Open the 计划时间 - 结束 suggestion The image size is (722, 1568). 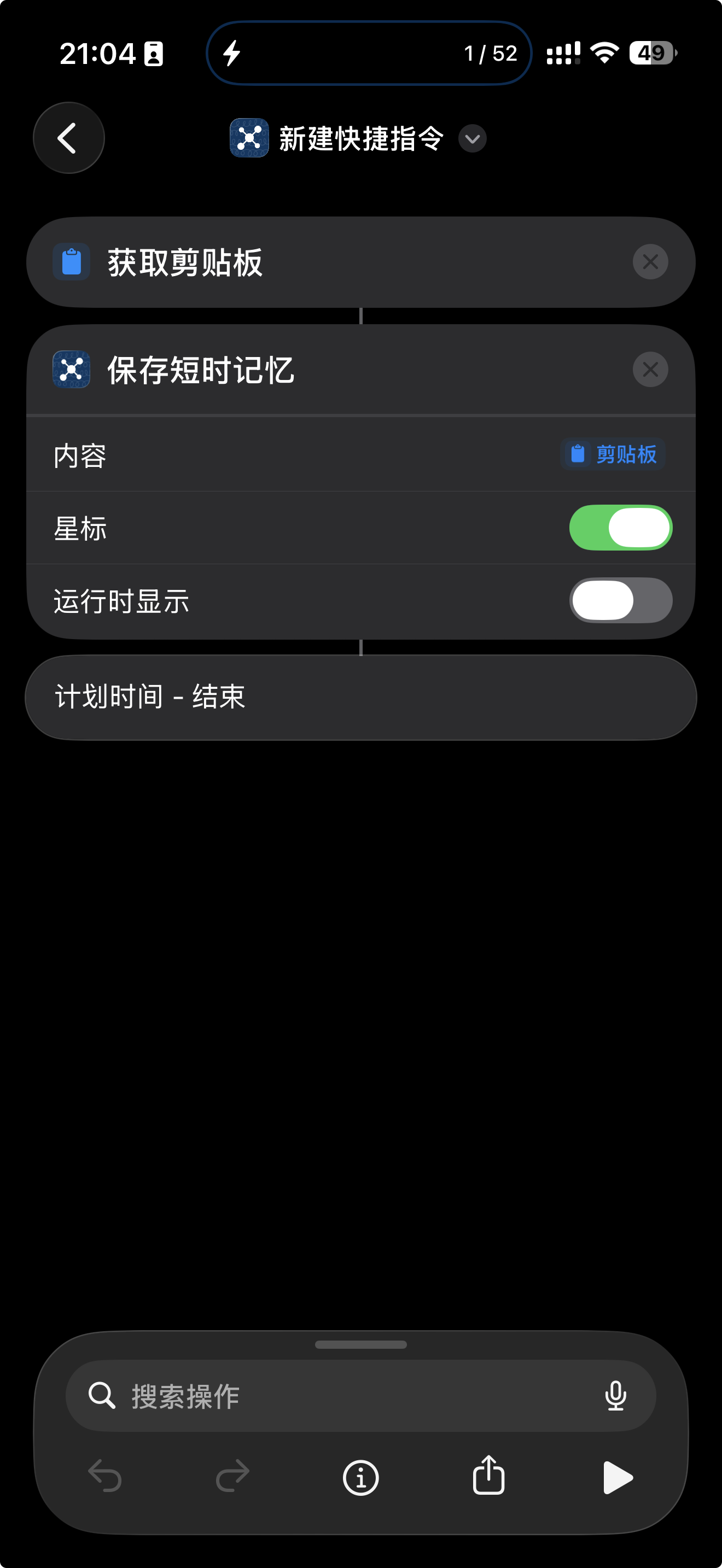[360, 697]
